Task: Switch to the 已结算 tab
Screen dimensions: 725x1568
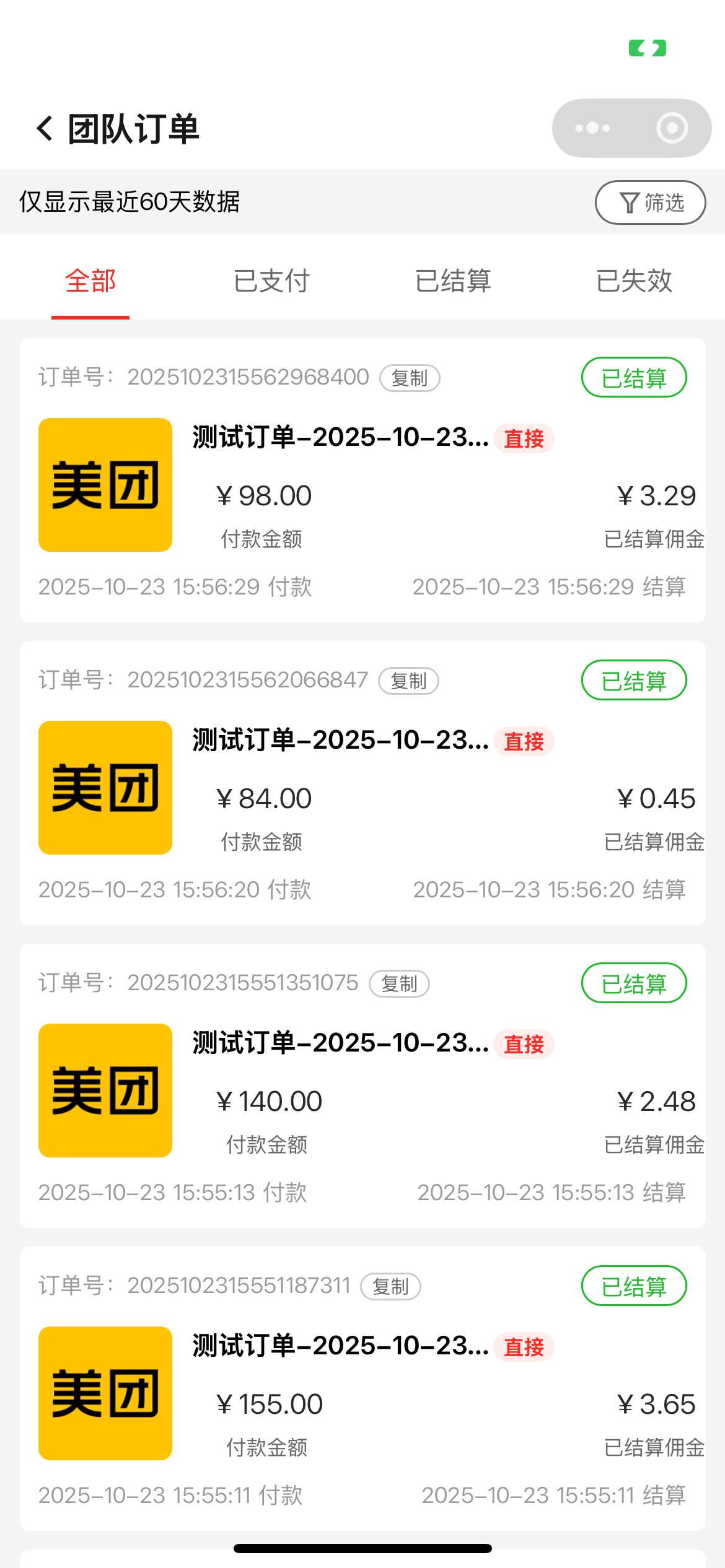Action: click(x=453, y=281)
